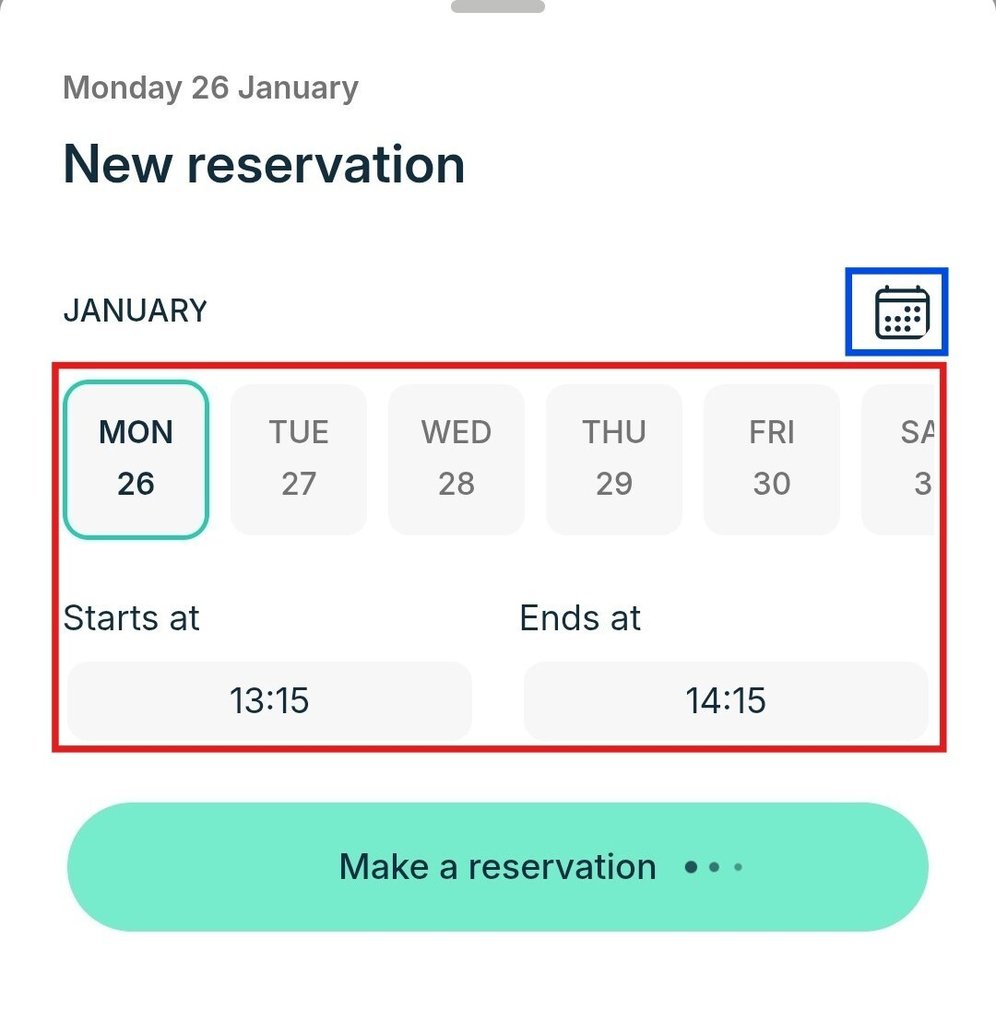The height and width of the screenshot is (1020, 996).
Task: Tap the Monday 26 January header text
Action: tap(210, 88)
